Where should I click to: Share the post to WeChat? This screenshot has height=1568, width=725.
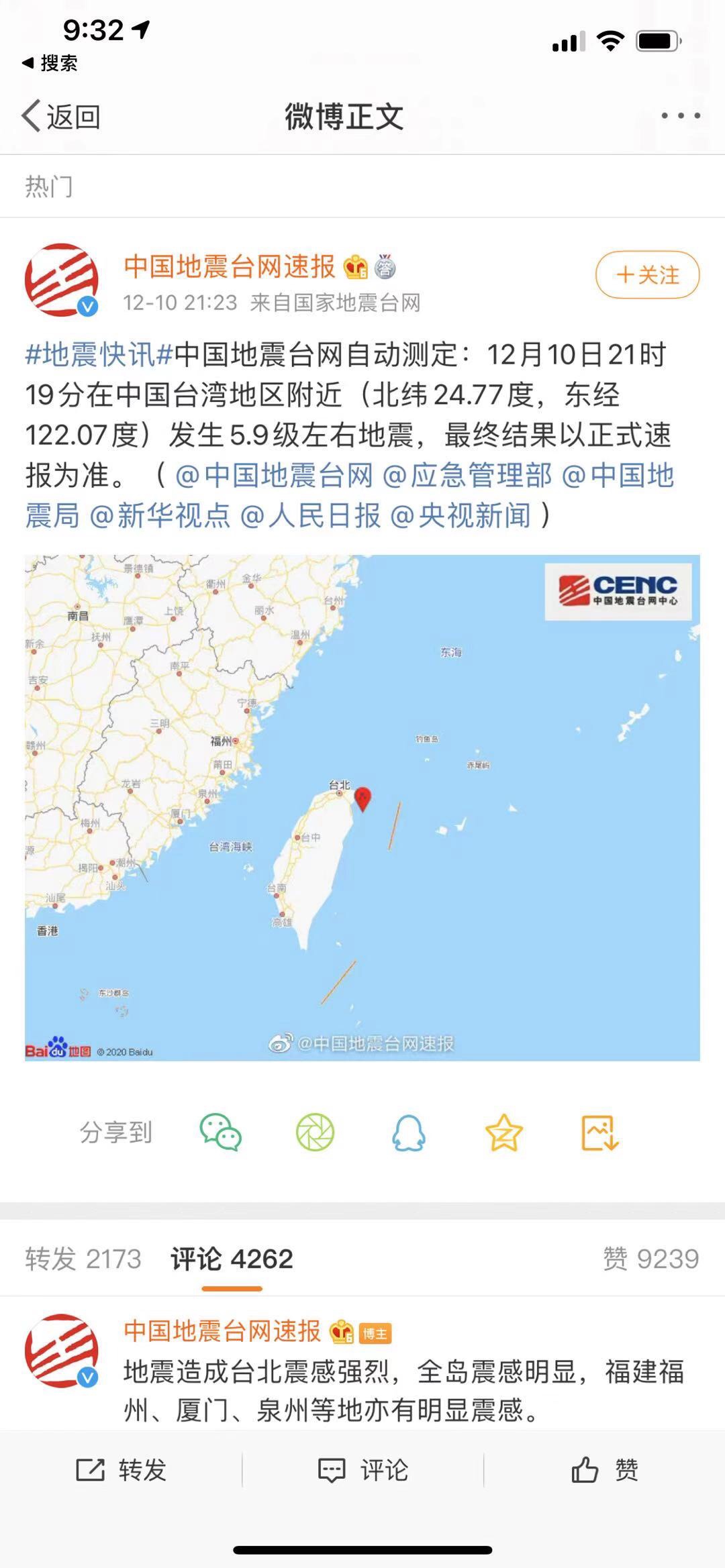tap(220, 1132)
